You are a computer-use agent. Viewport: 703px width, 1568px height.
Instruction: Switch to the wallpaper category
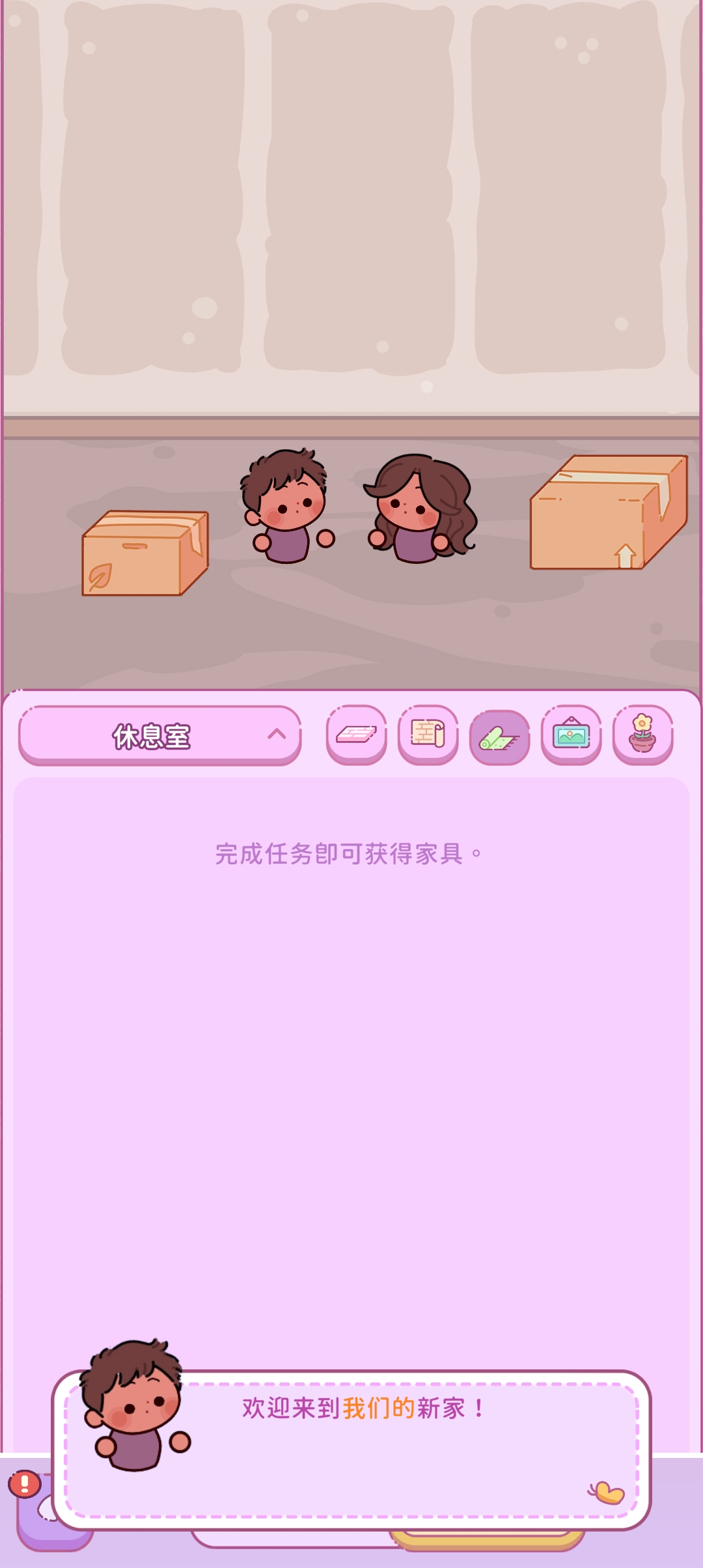point(428,735)
